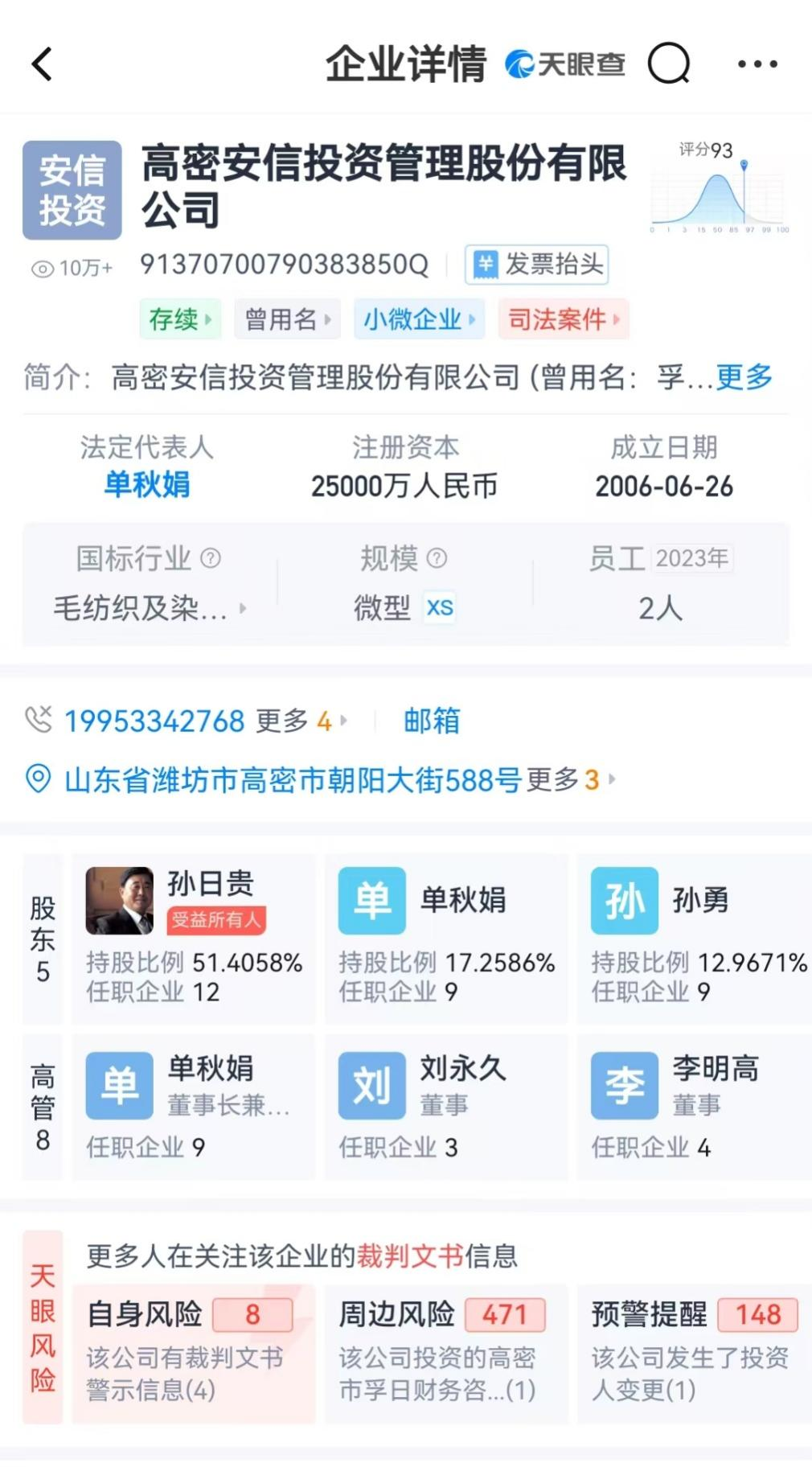Tap the 评分93 score curve chart

click(721, 191)
